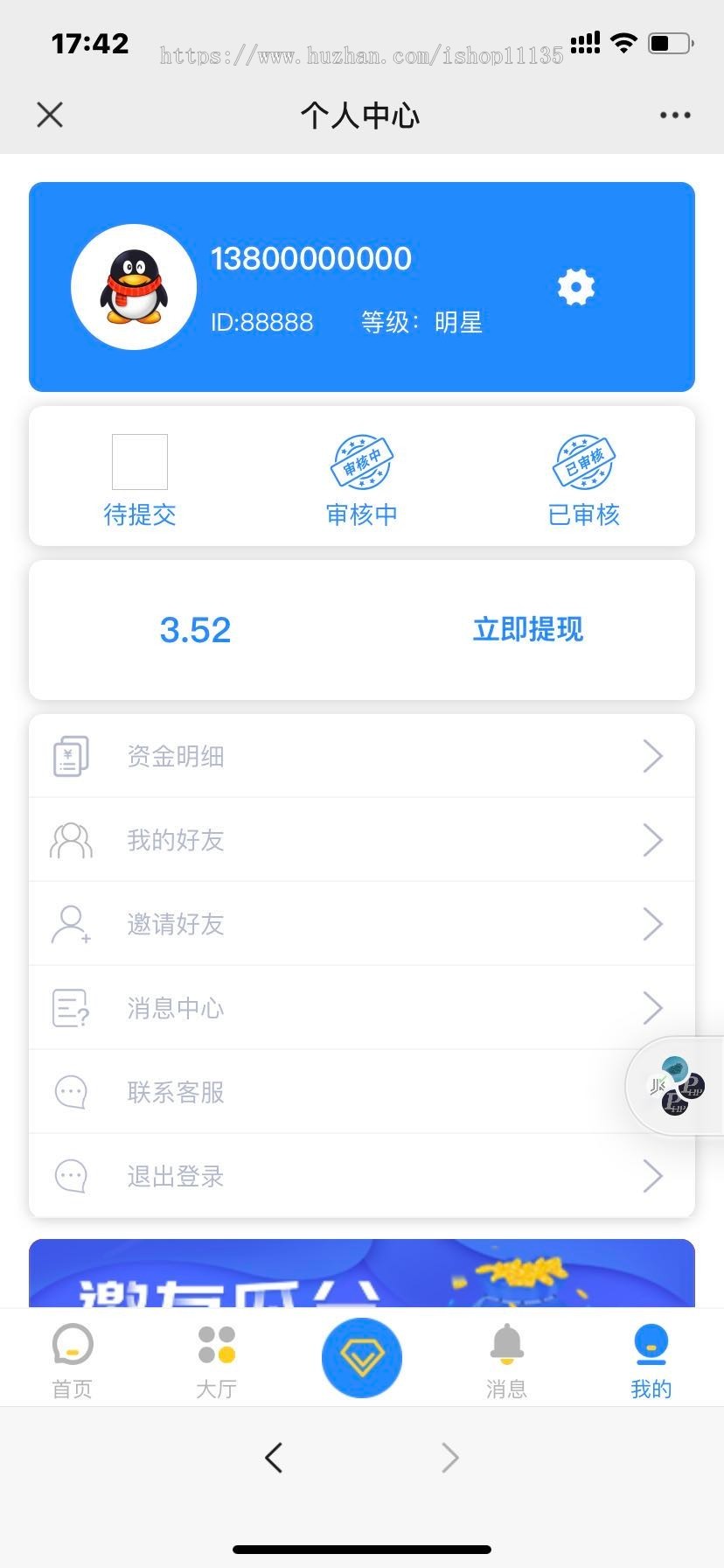The image size is (724, 1568).
Task: Open settings via the gear icon
Action: click(576, 287)
